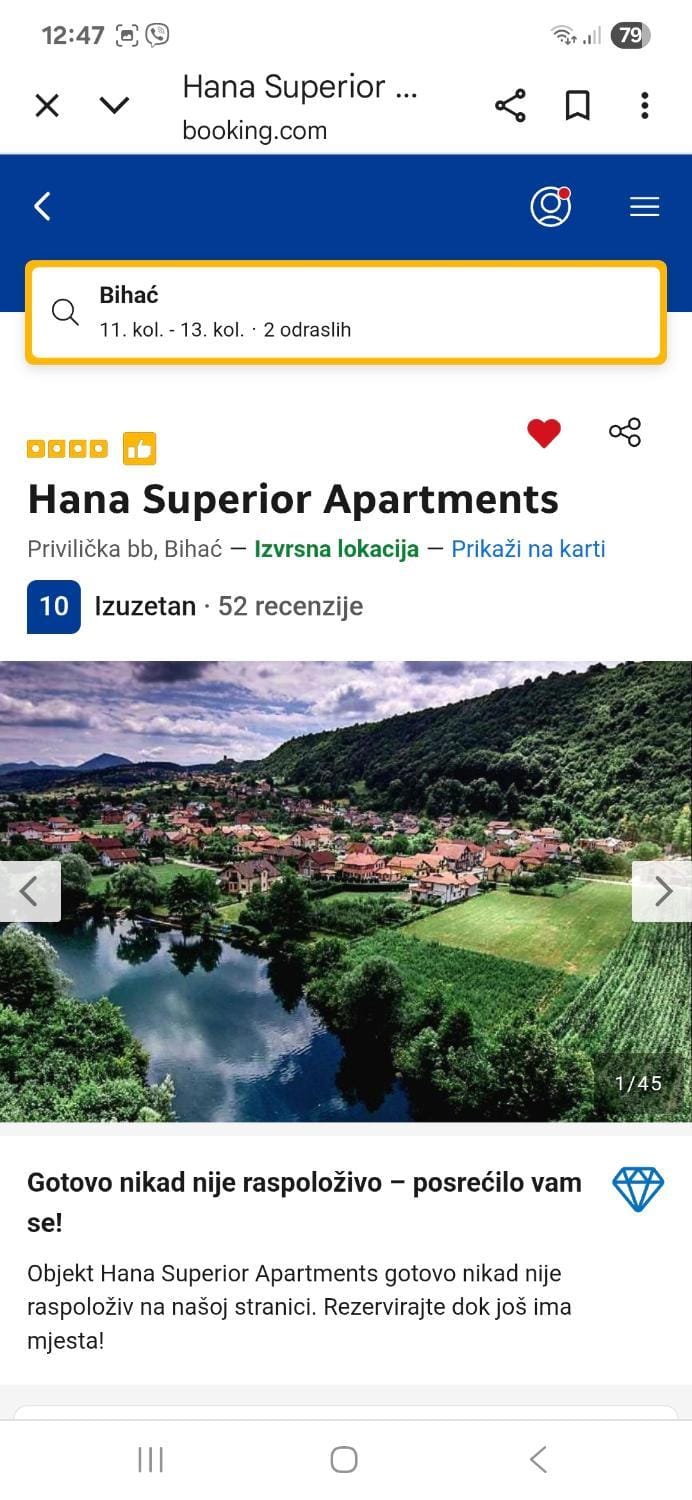
Task: Remove property from favorites with heart
Action: point(544,433)
